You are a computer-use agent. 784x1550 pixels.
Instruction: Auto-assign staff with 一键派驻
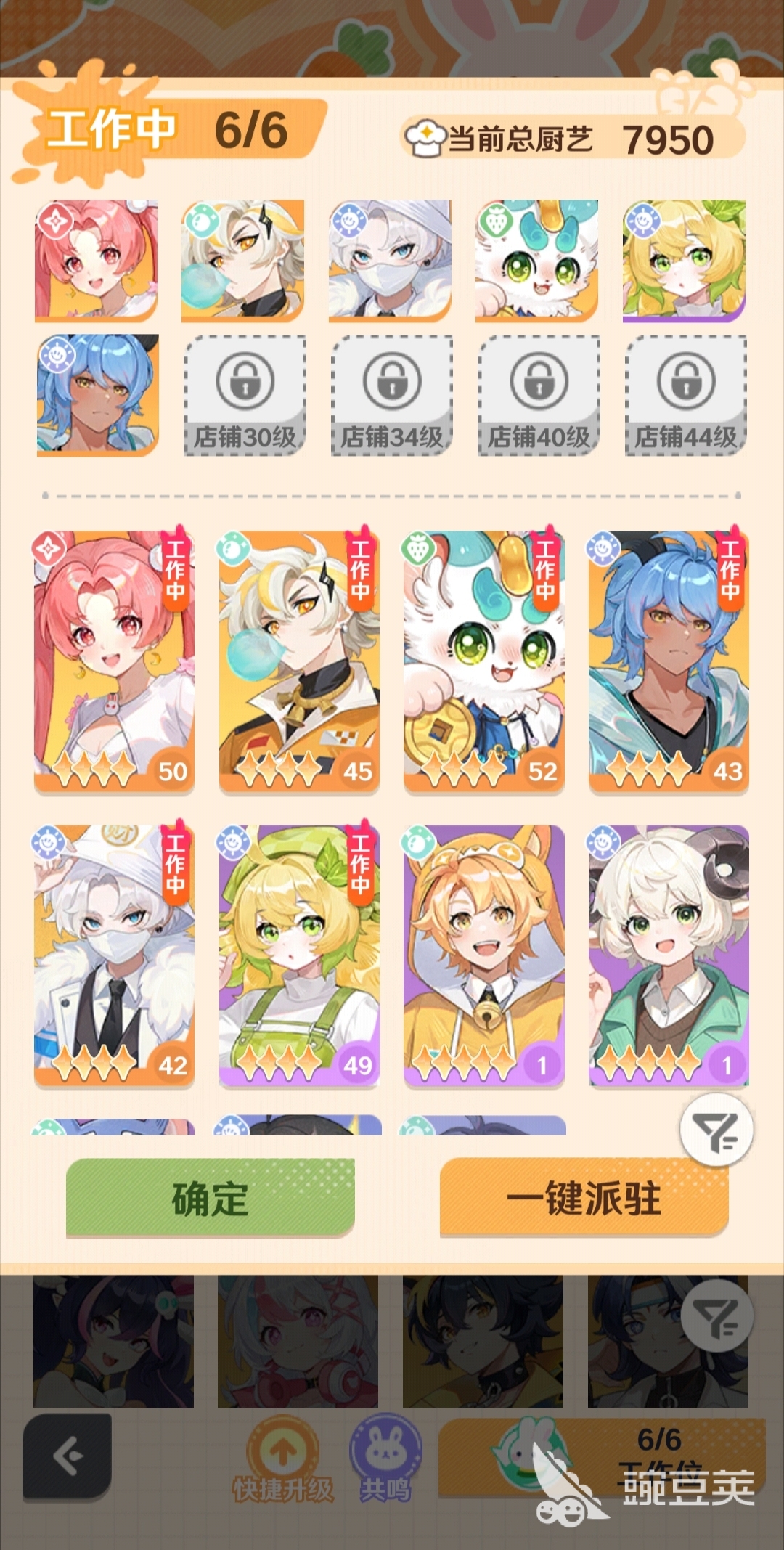coord(584,1198)
